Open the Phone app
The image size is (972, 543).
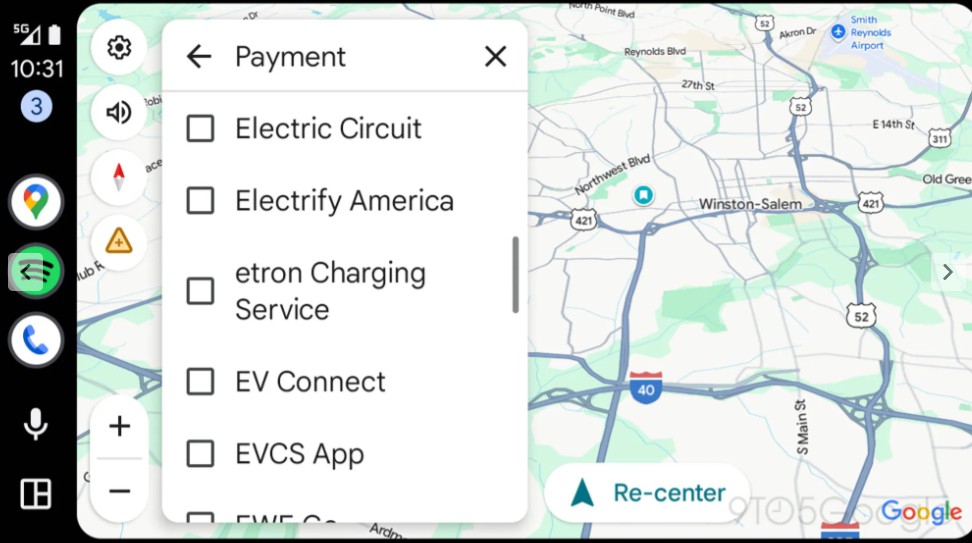tap(36, 342)
